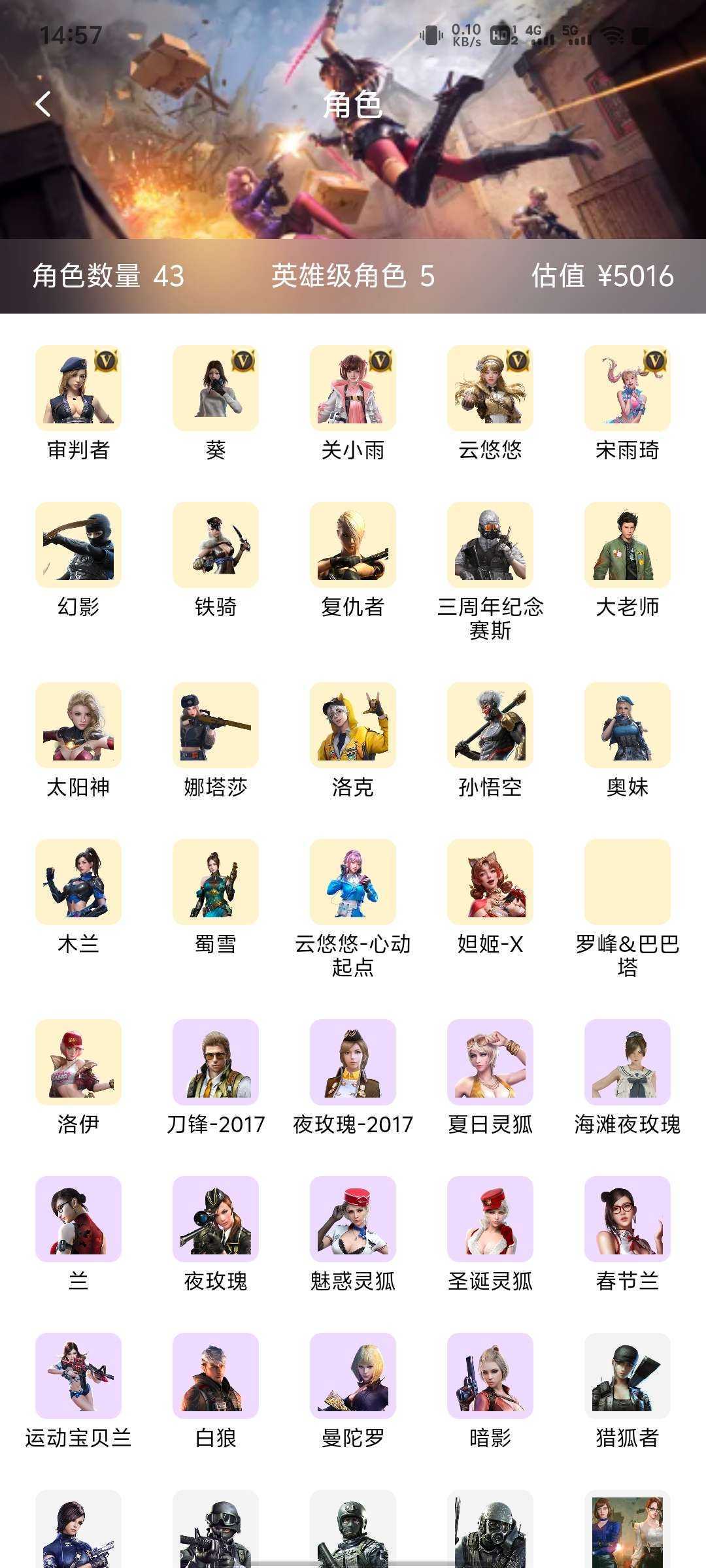Select the 关小雨 hero character
The width and height of the screenshot is (706, 1568).
point(353,387)
